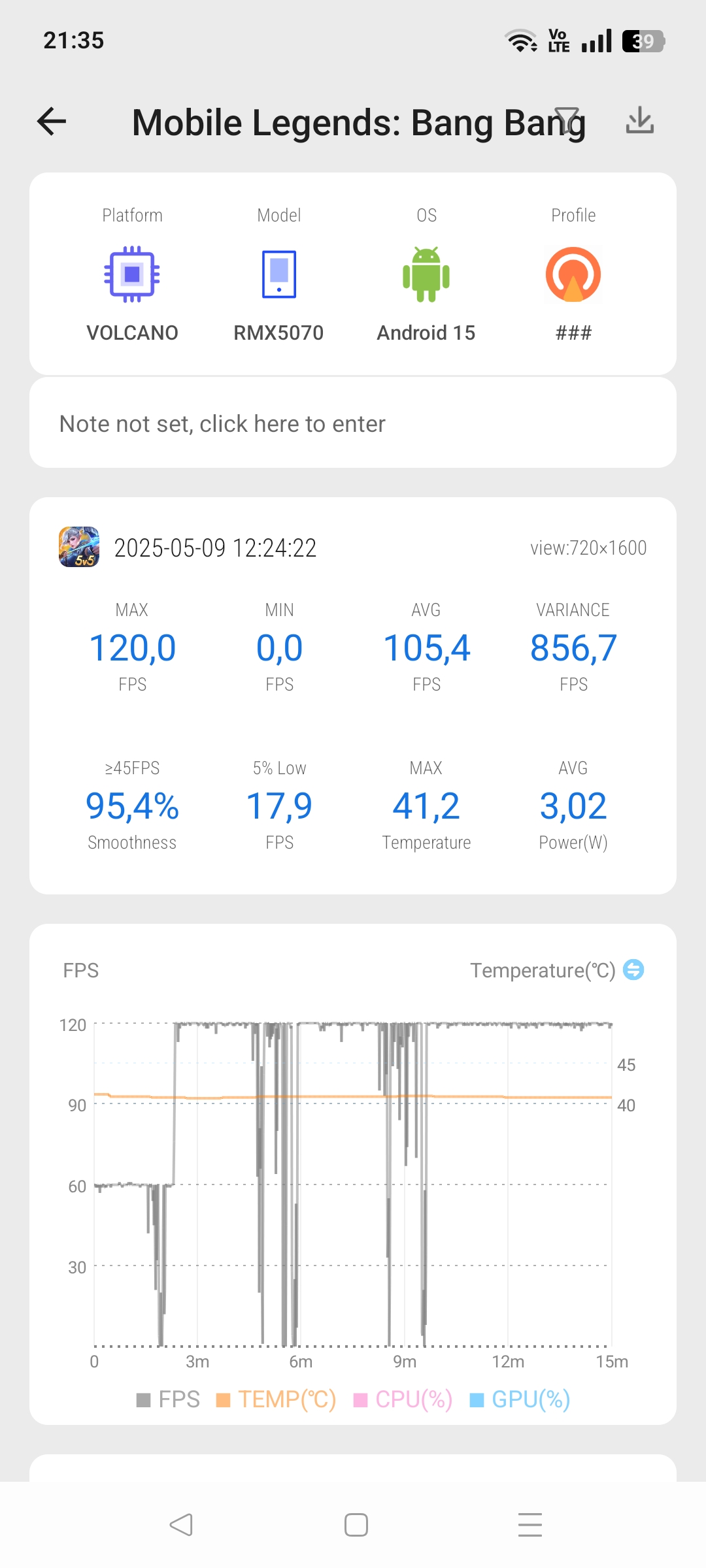
Task: Download the benchmark report
Action: [x=640, y=120]
